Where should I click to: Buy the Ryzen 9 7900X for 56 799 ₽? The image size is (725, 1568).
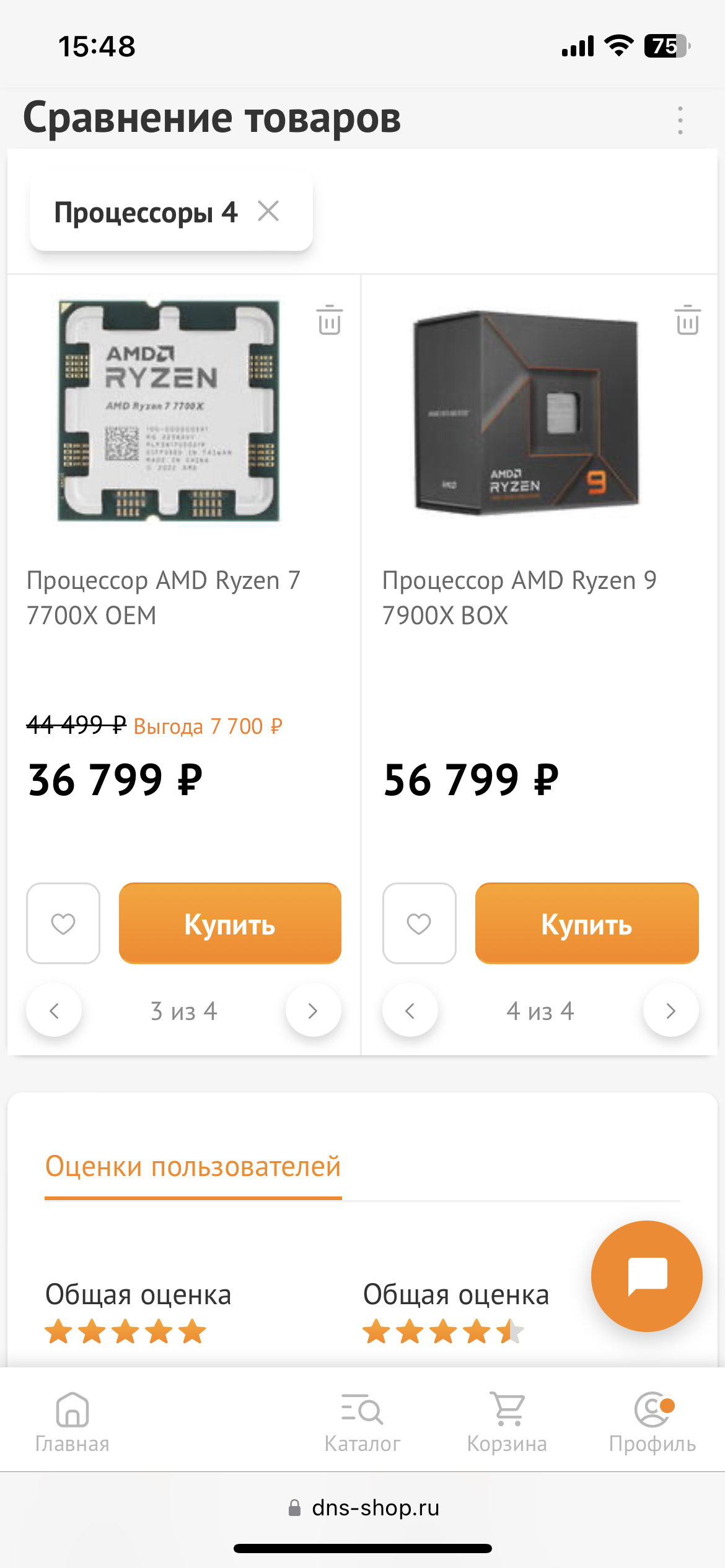tap(587, 923)
